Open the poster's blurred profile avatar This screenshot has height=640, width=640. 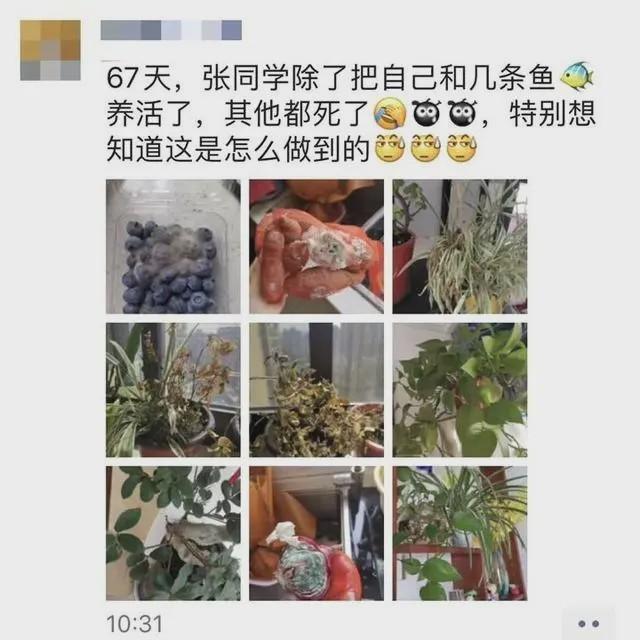click(x=50, y=51)
